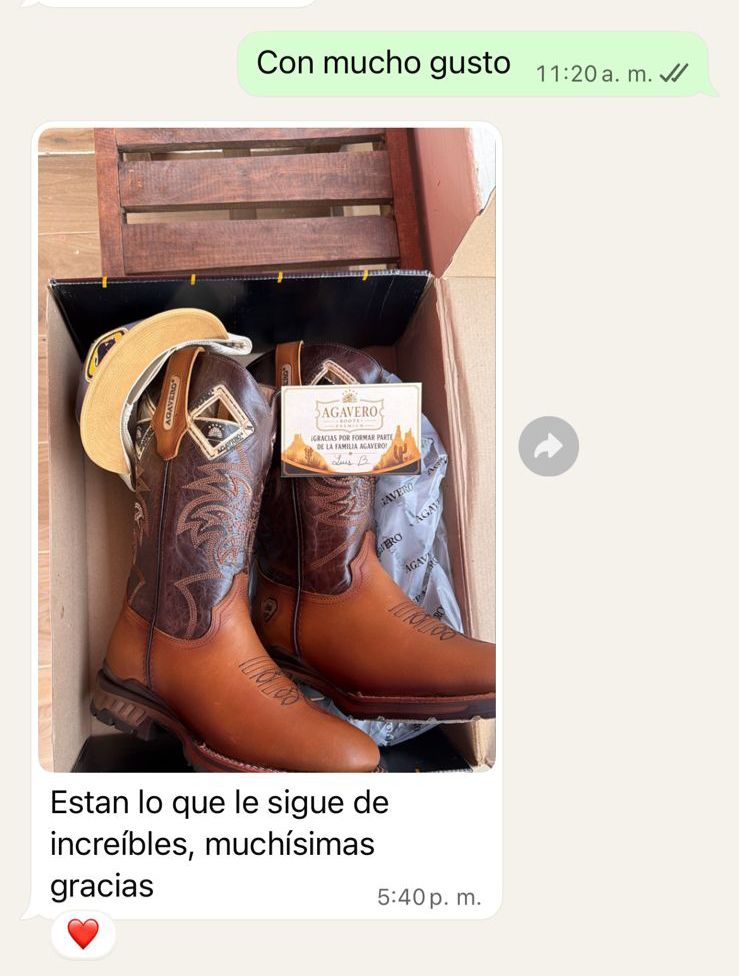Tap the red heart reaction on the message

(83, 934)
